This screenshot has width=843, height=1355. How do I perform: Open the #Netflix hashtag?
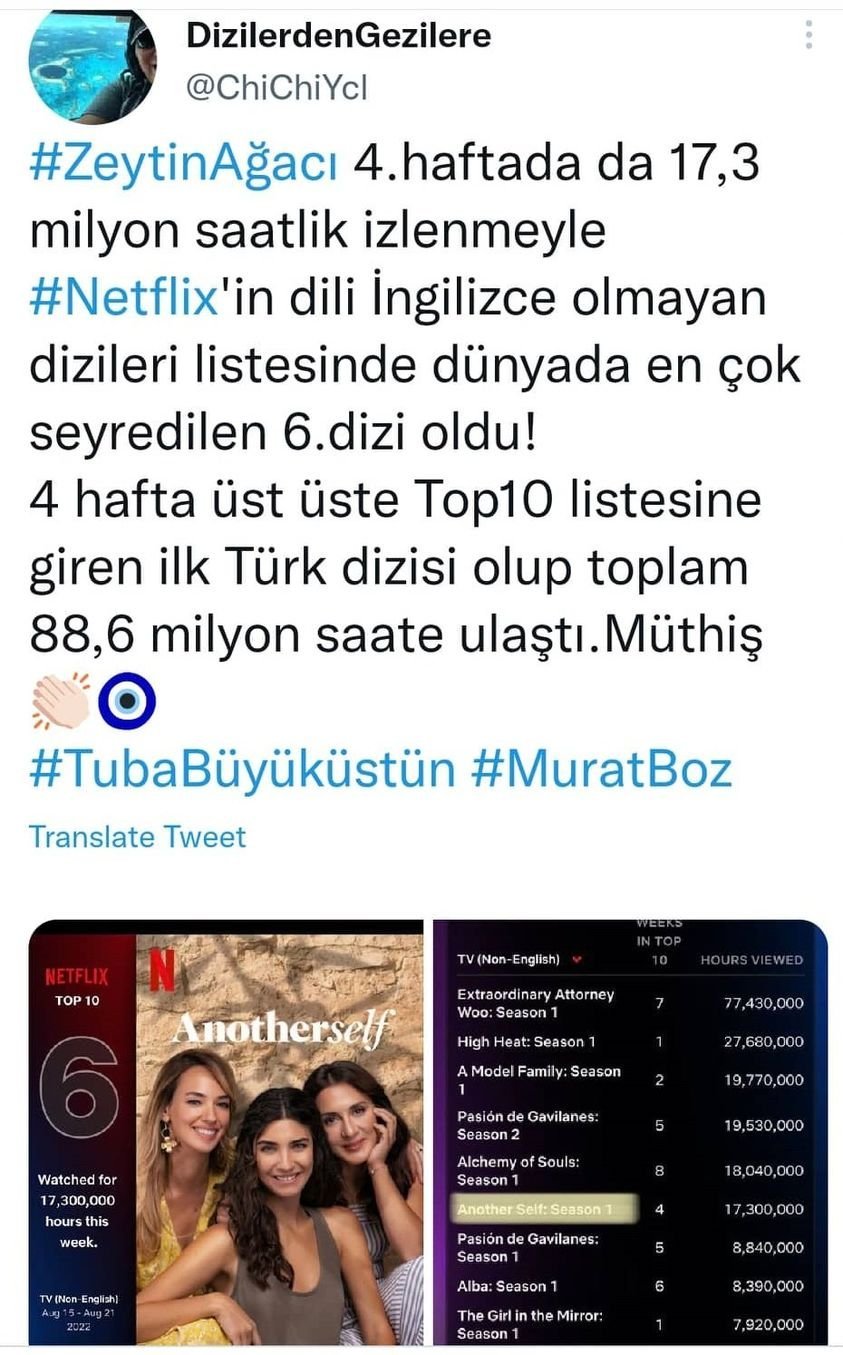point(124,298)
